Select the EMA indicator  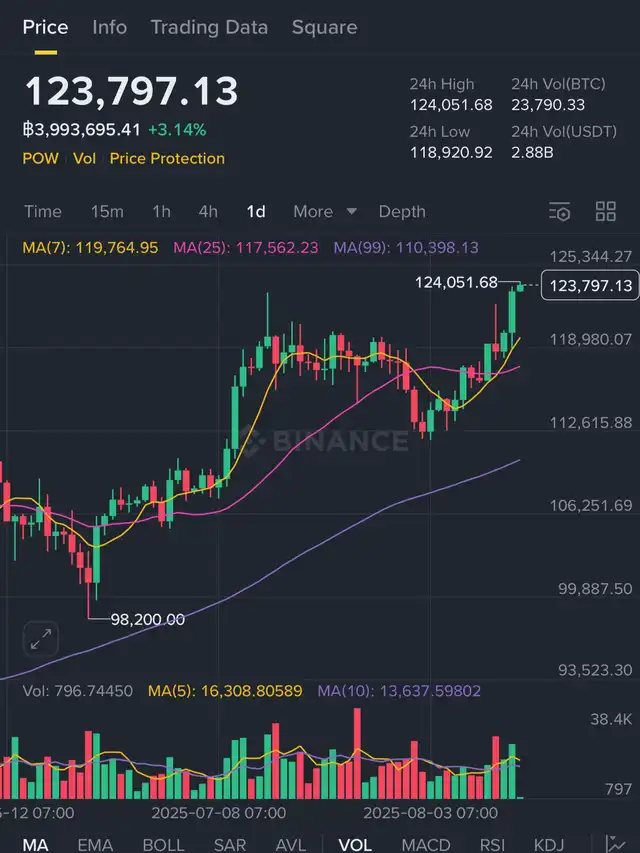[95, 844]
